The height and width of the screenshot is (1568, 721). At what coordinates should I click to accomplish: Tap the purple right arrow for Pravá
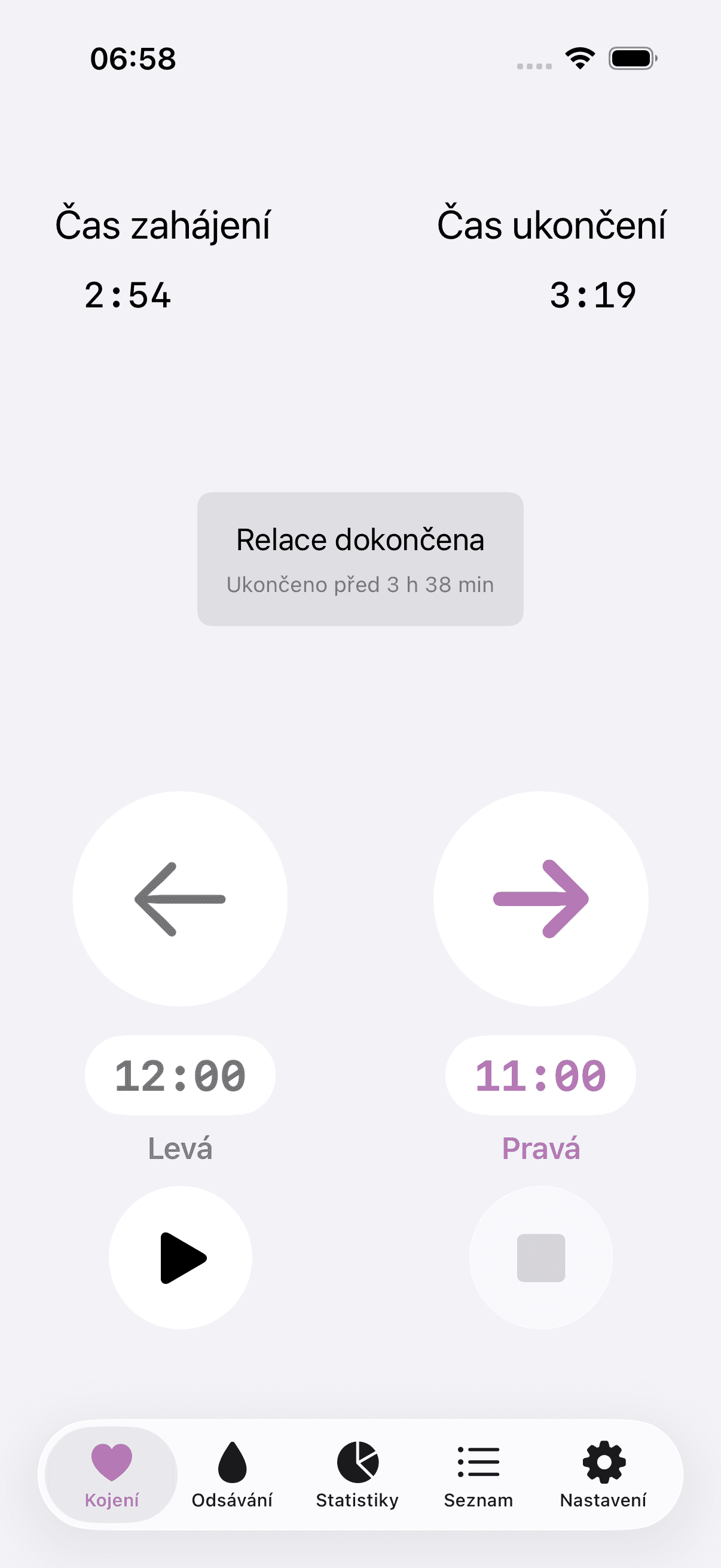click(540, 899)
